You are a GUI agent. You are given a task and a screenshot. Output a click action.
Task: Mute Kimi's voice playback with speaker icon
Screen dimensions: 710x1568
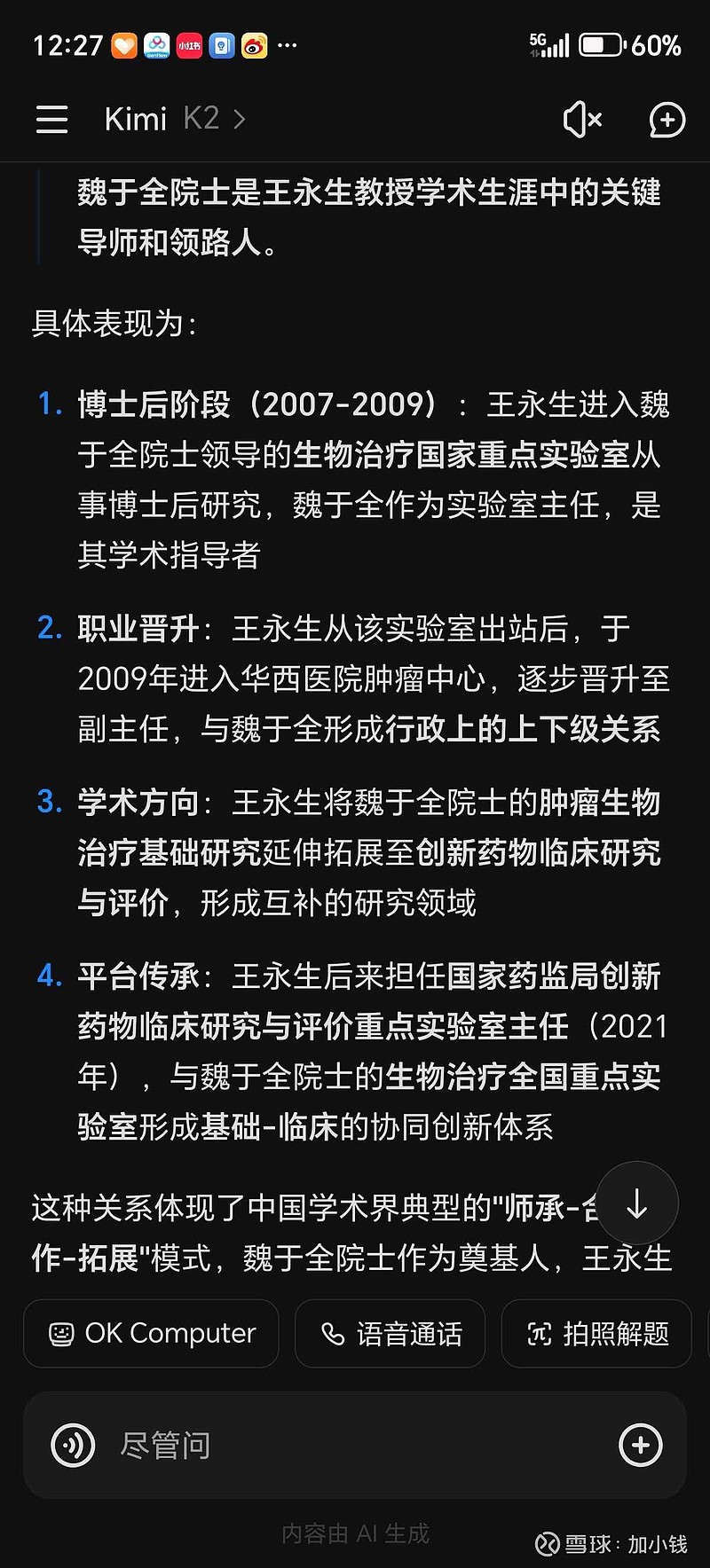point(582,120)
